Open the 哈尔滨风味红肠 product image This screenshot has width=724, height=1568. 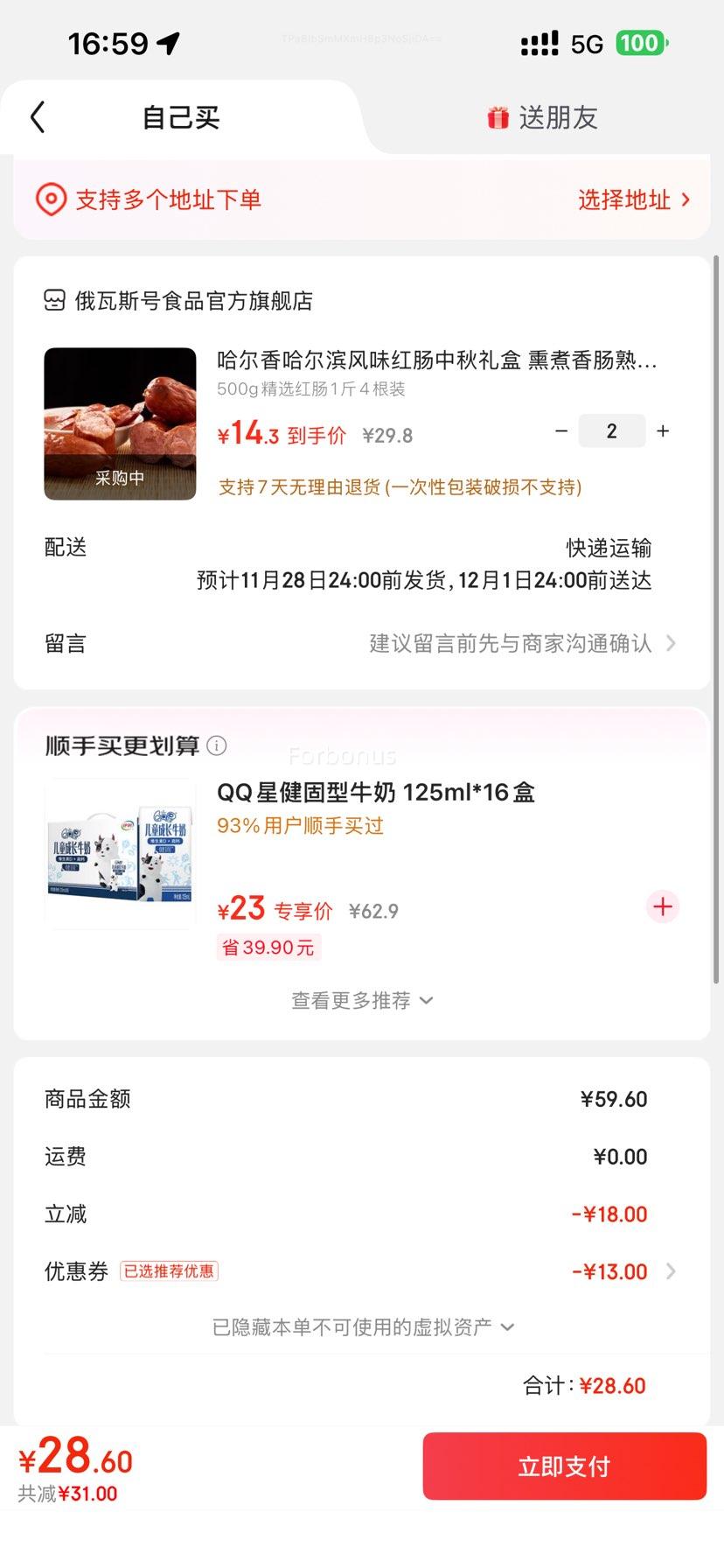tap(121, 423)
